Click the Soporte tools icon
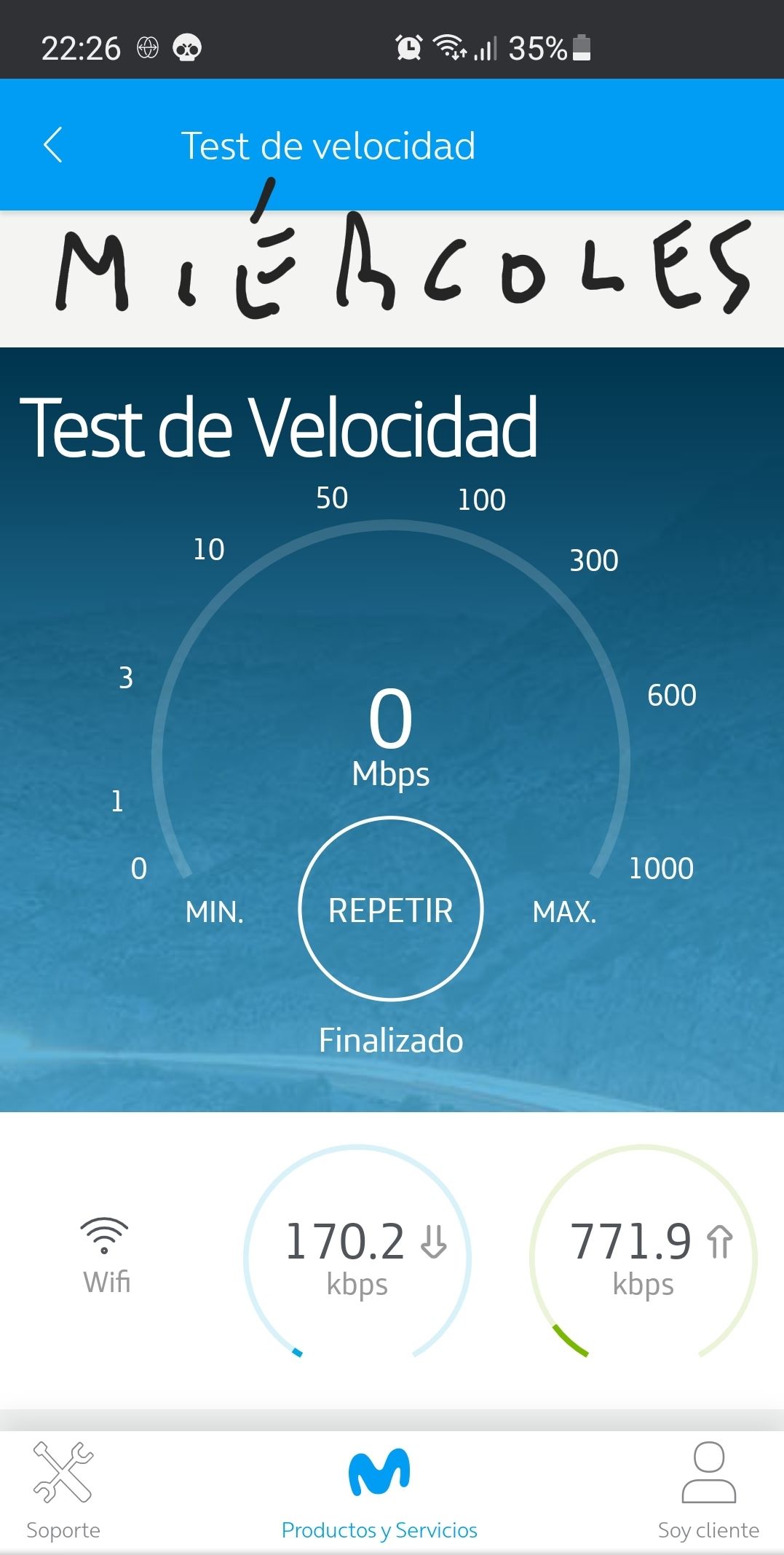The image size is (784, 1555). point(62,1472)
